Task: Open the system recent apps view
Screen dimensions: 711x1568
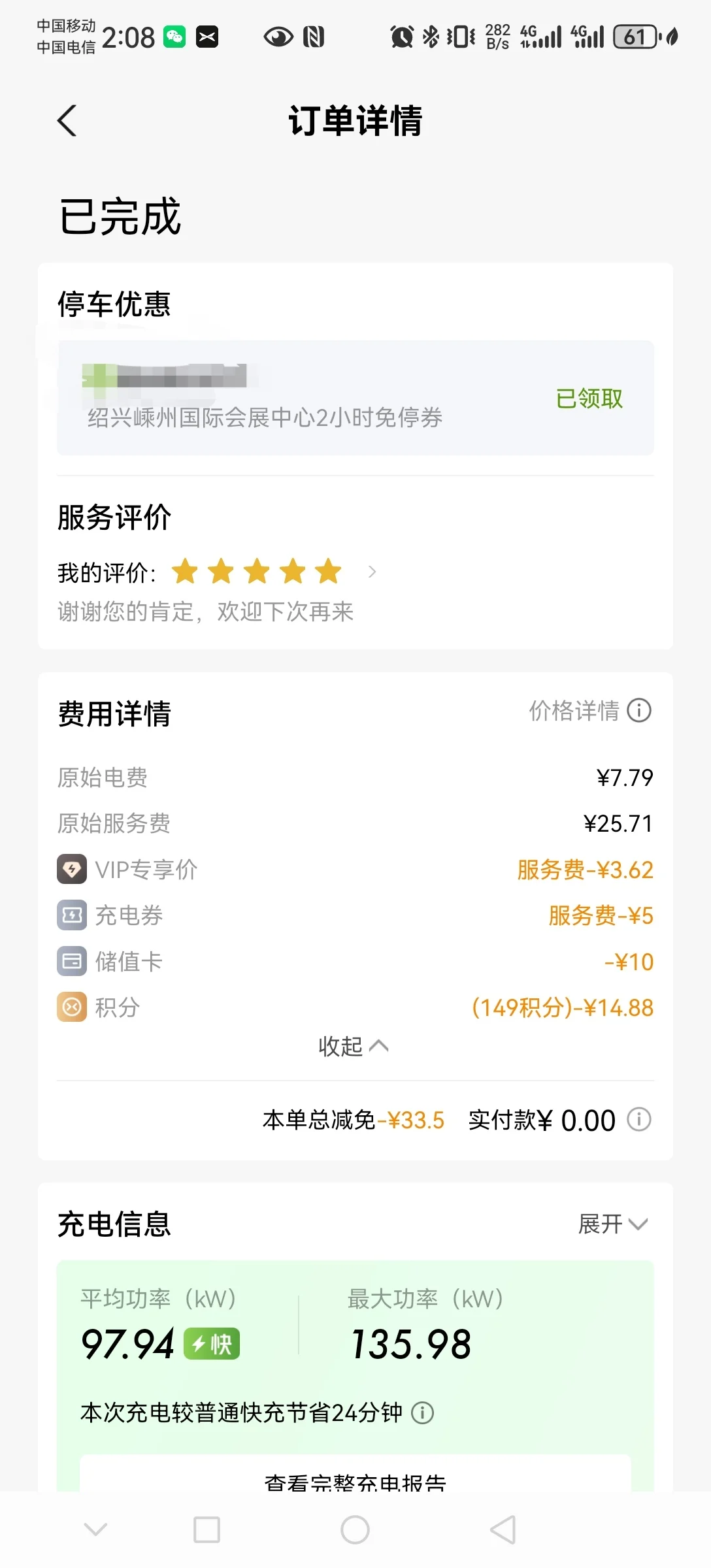Action: (207, 1529)
